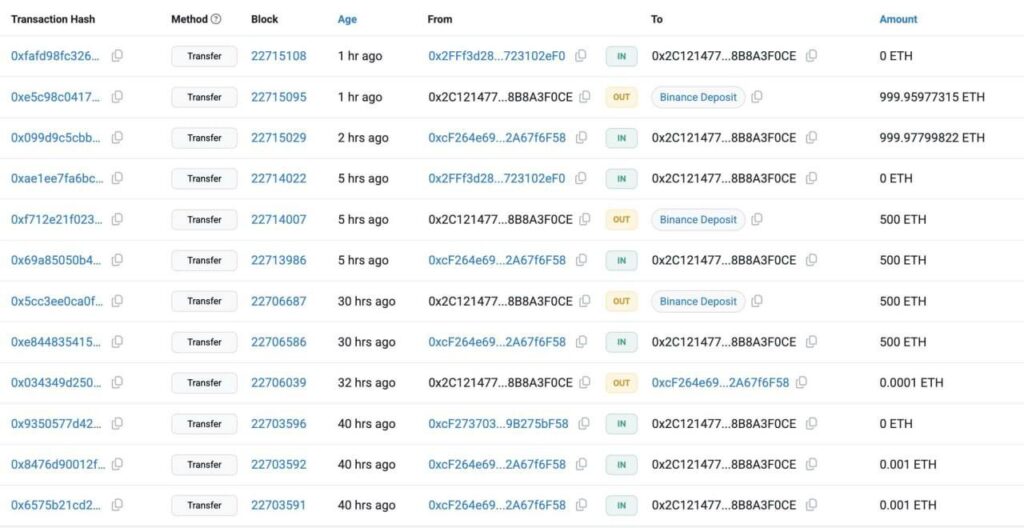Tap the Amount column header
The width and height of the screenshot is (1024, 528).
[x=898, y=19]
